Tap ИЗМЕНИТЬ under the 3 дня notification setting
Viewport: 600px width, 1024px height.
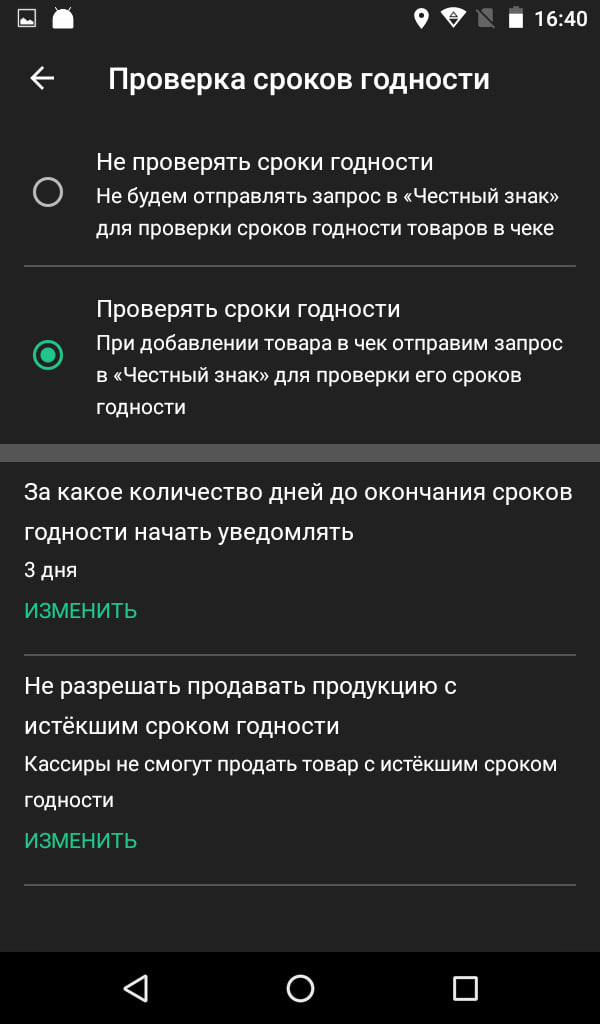[81, 611]
